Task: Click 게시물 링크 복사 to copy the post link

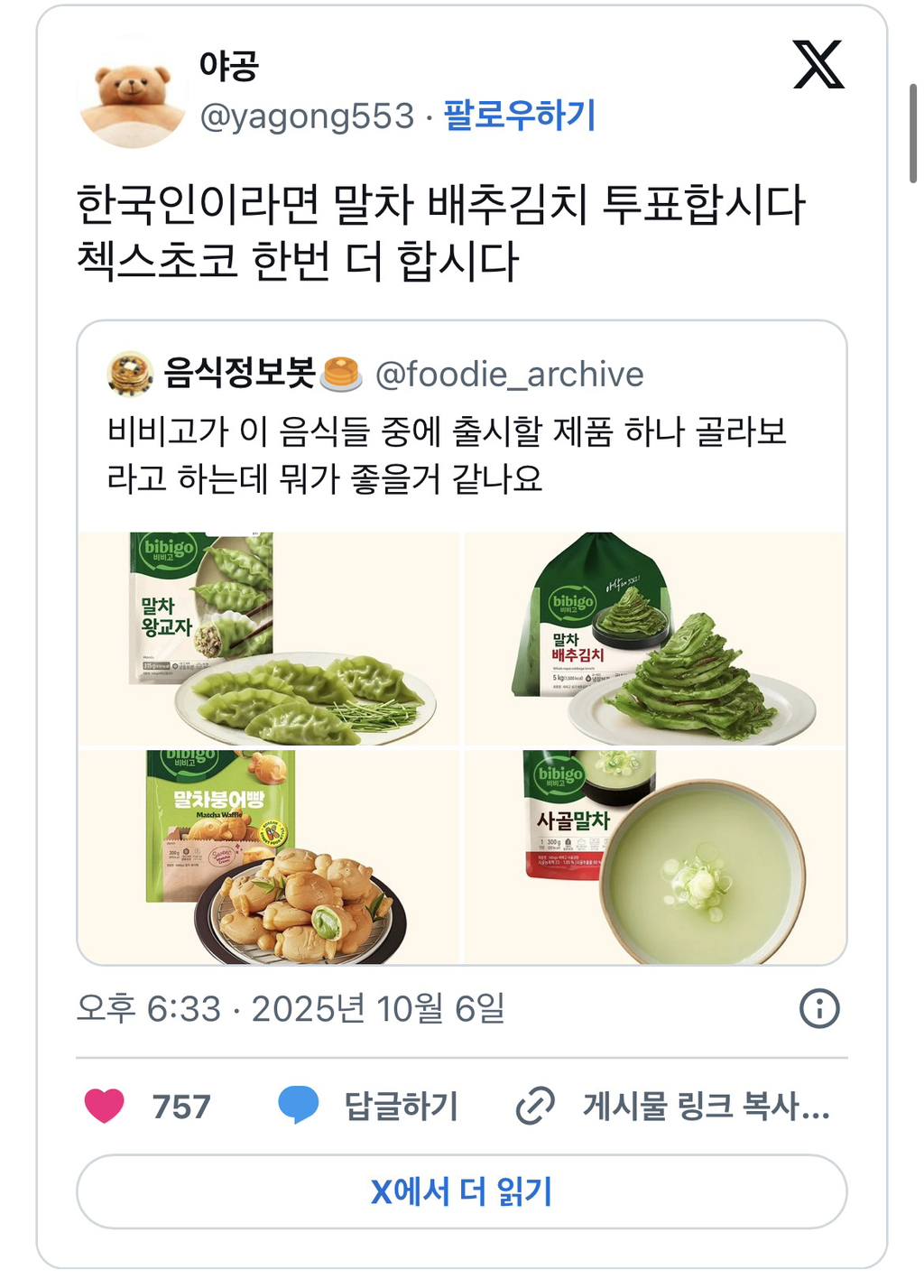Action: pos(702,1104)
